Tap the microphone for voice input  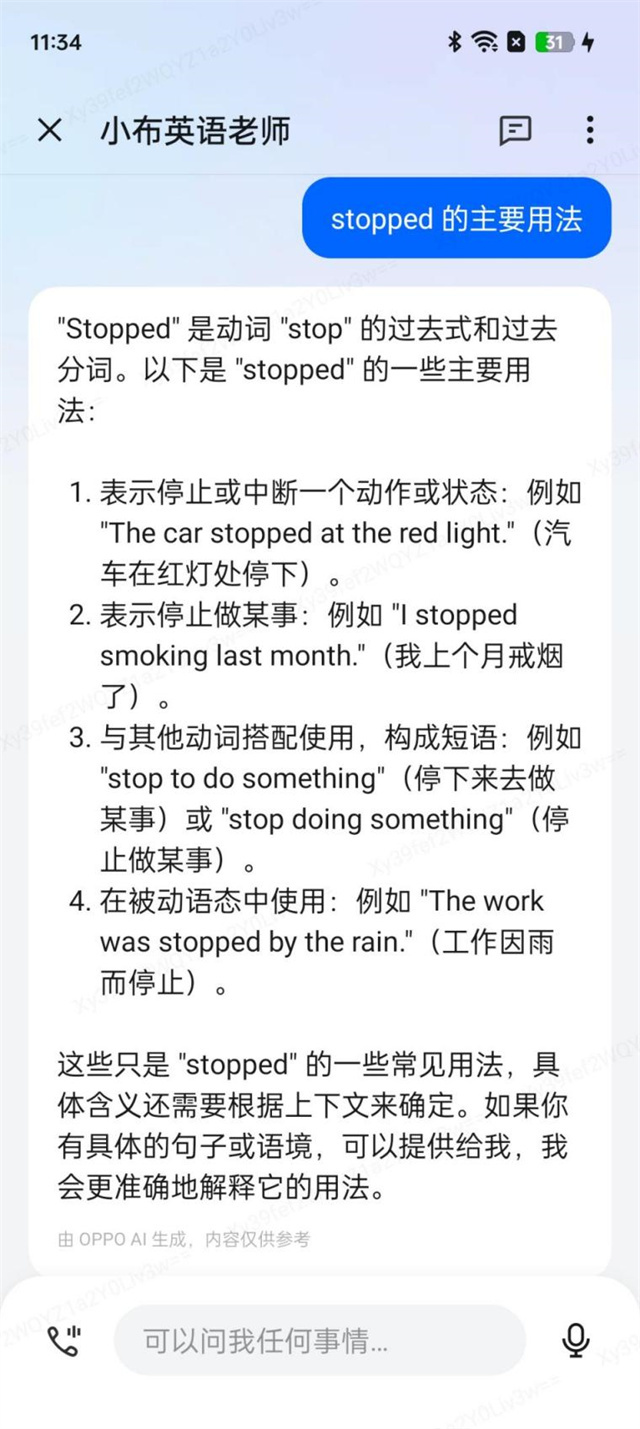coord(575,1340)
